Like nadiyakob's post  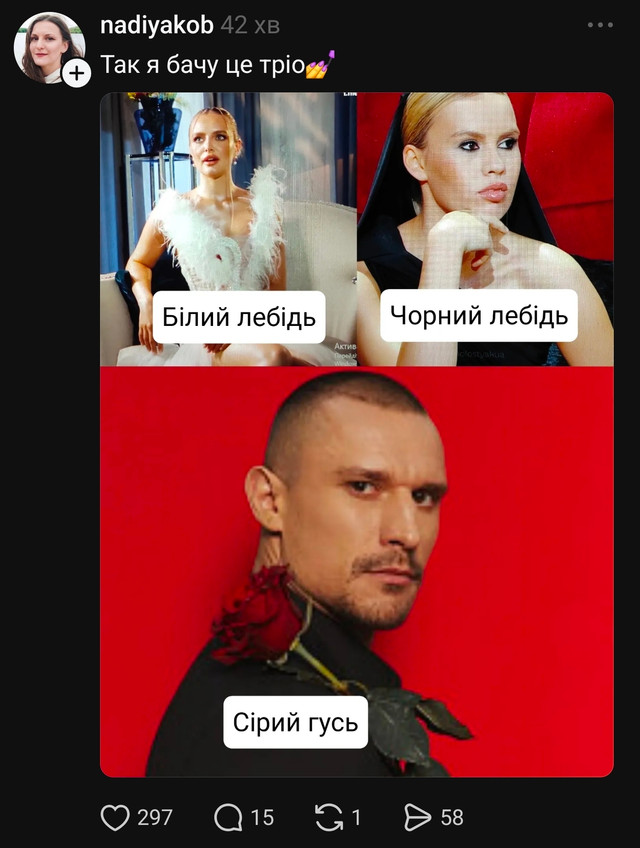pos(116,817)
